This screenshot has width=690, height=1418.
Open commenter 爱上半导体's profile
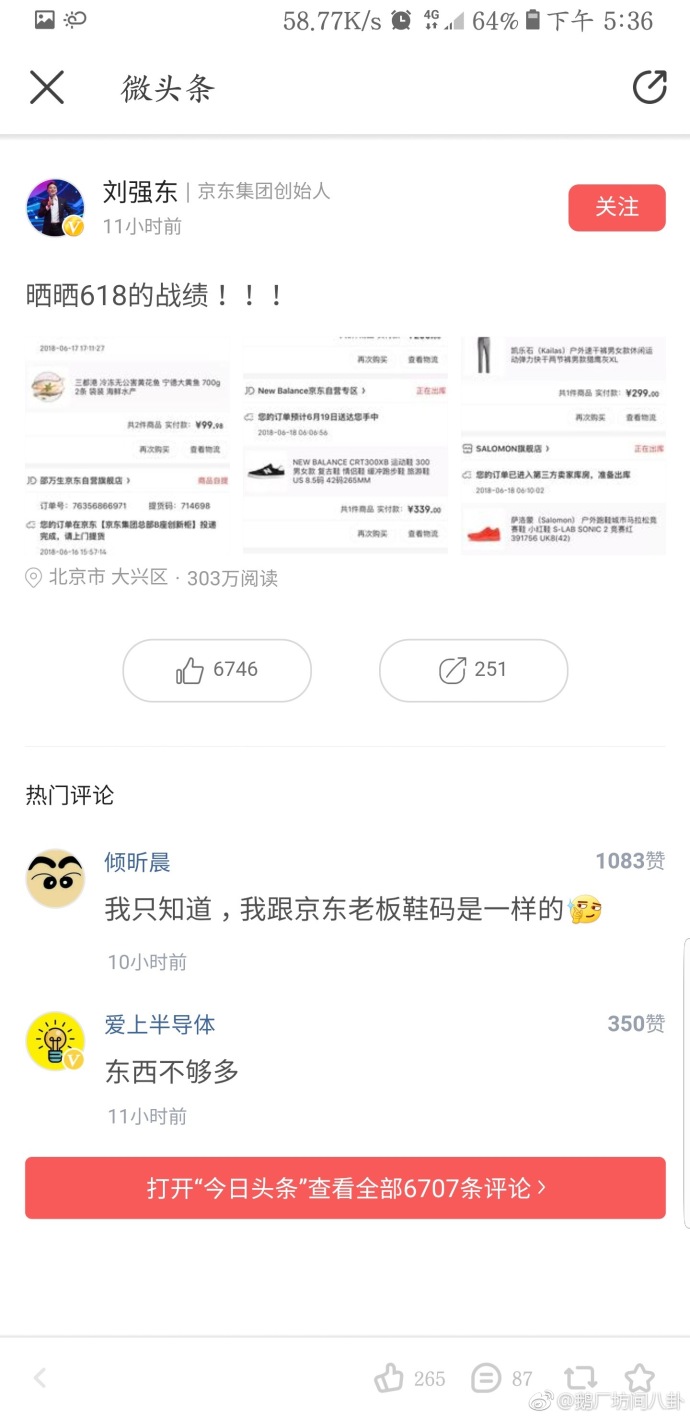[x=55, y=1040]
